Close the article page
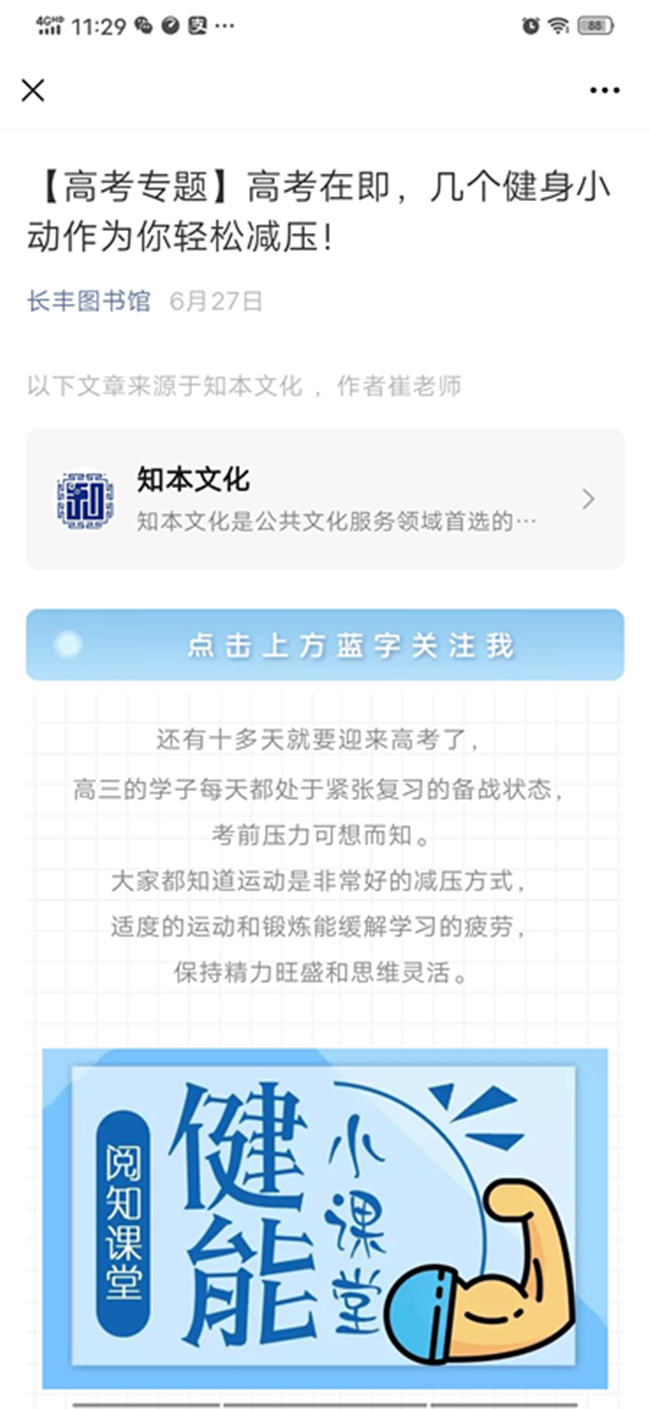Viewport: 650px width, 1409px height. tap(33, 90)
